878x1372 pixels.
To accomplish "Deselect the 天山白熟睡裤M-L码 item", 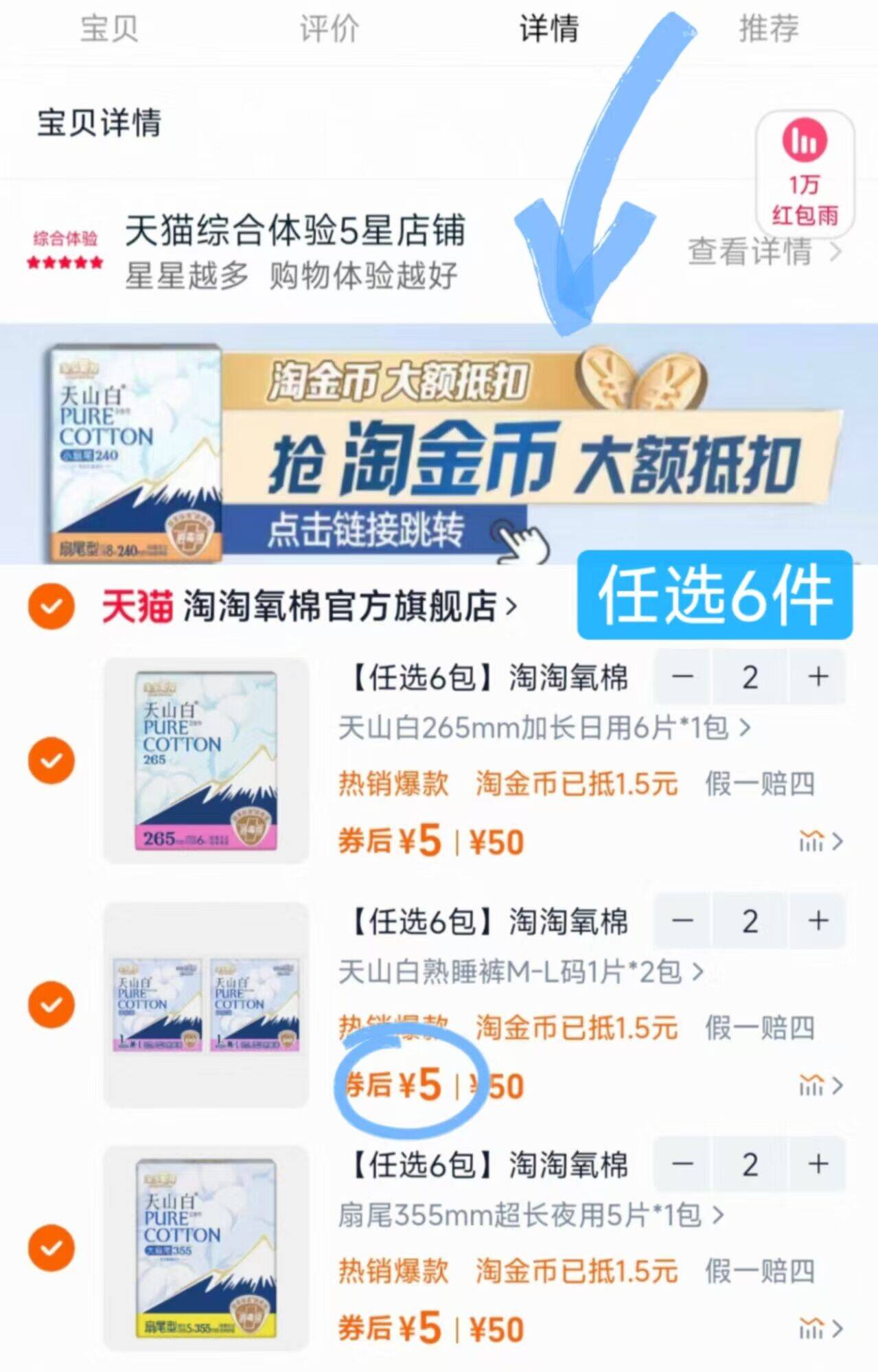I will (51, 1004).
